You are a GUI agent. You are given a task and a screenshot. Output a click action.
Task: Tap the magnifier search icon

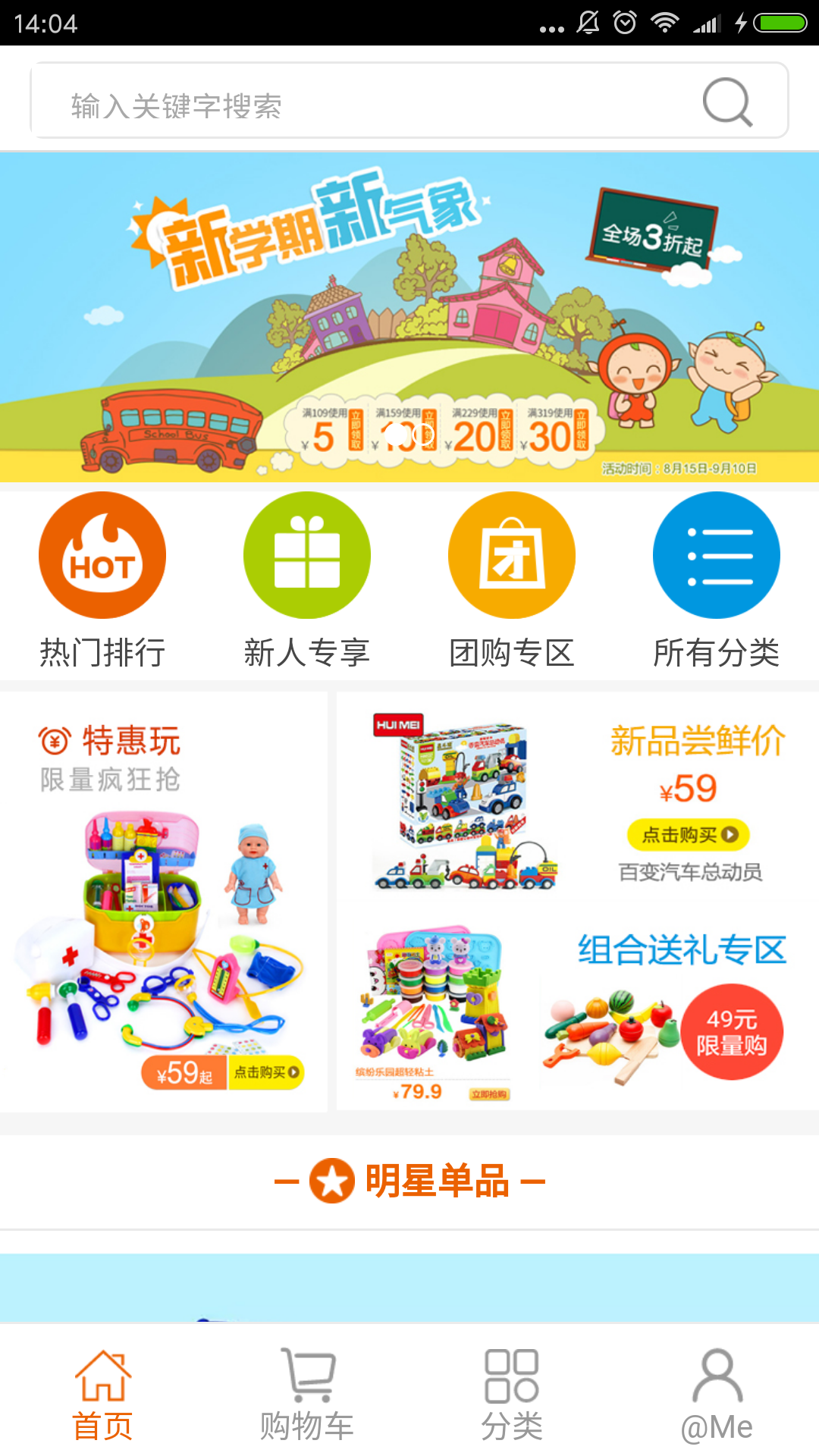click(x=726, y=102)
